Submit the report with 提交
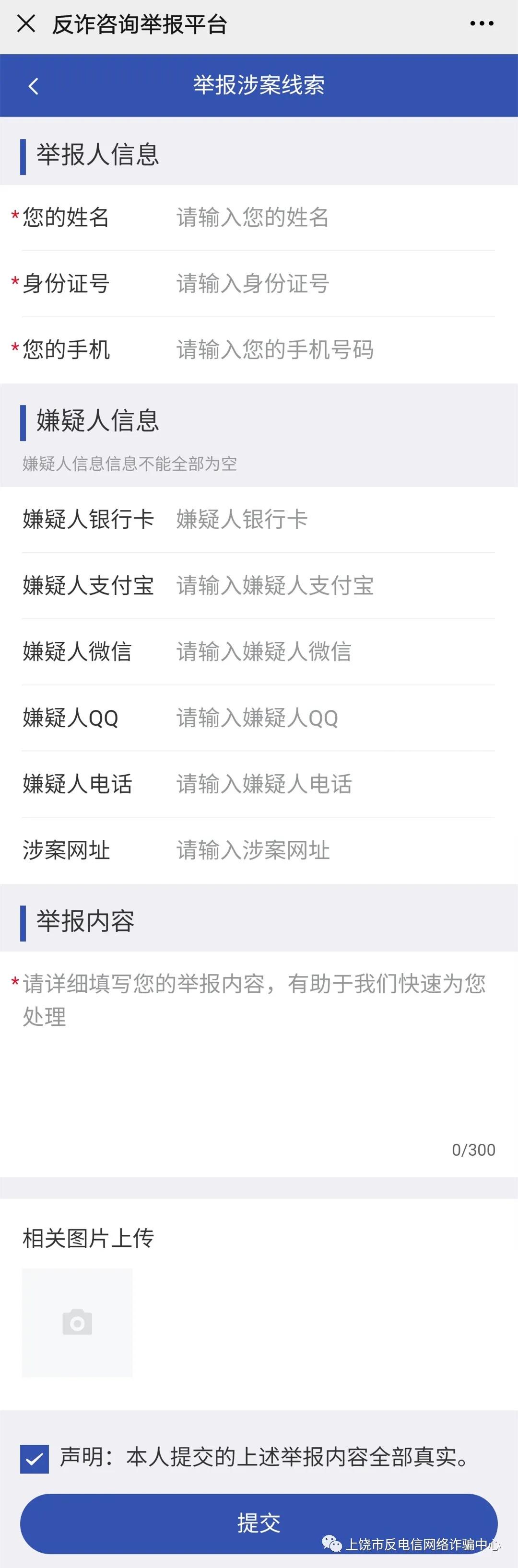 pyautogui.click(x=259, y=1522)
